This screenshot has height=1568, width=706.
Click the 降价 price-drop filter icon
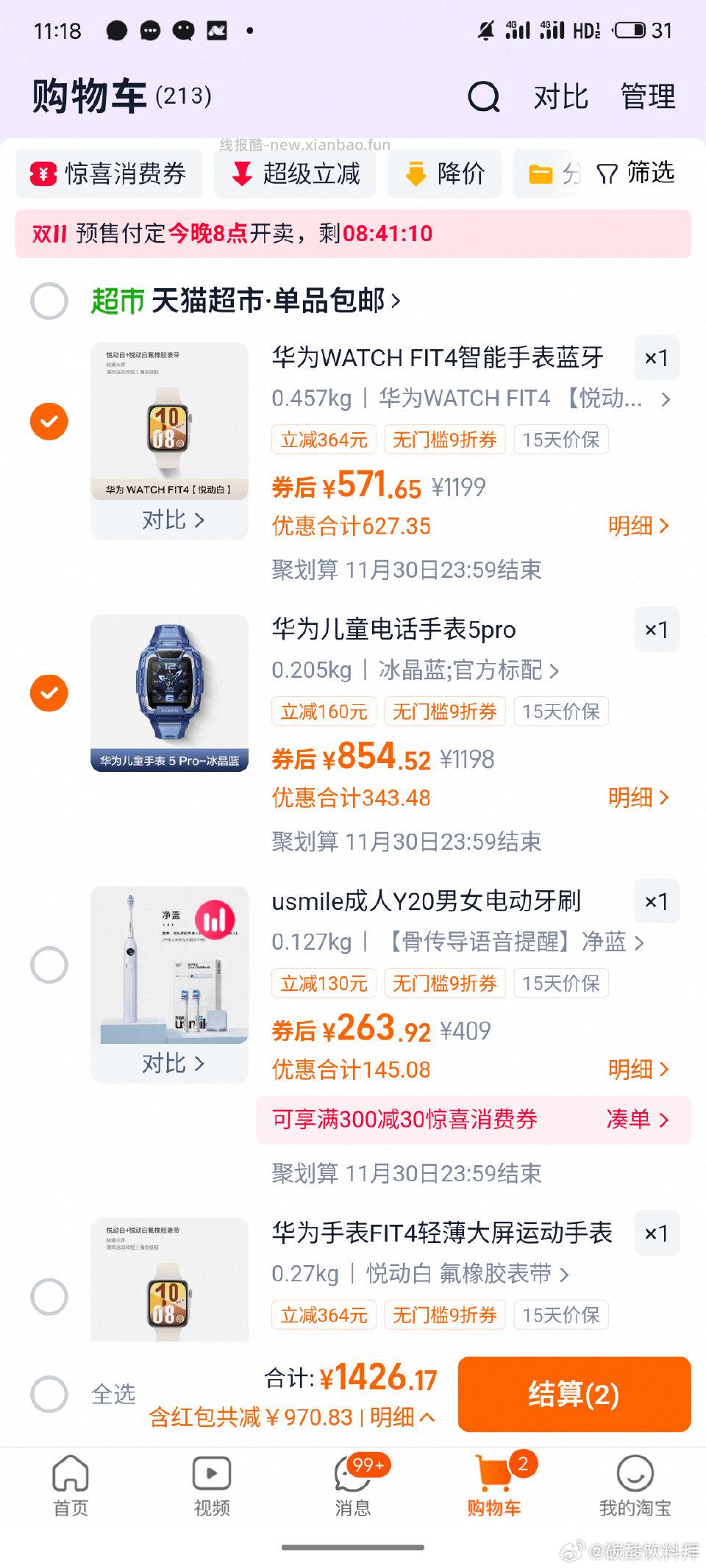point(417,173)
